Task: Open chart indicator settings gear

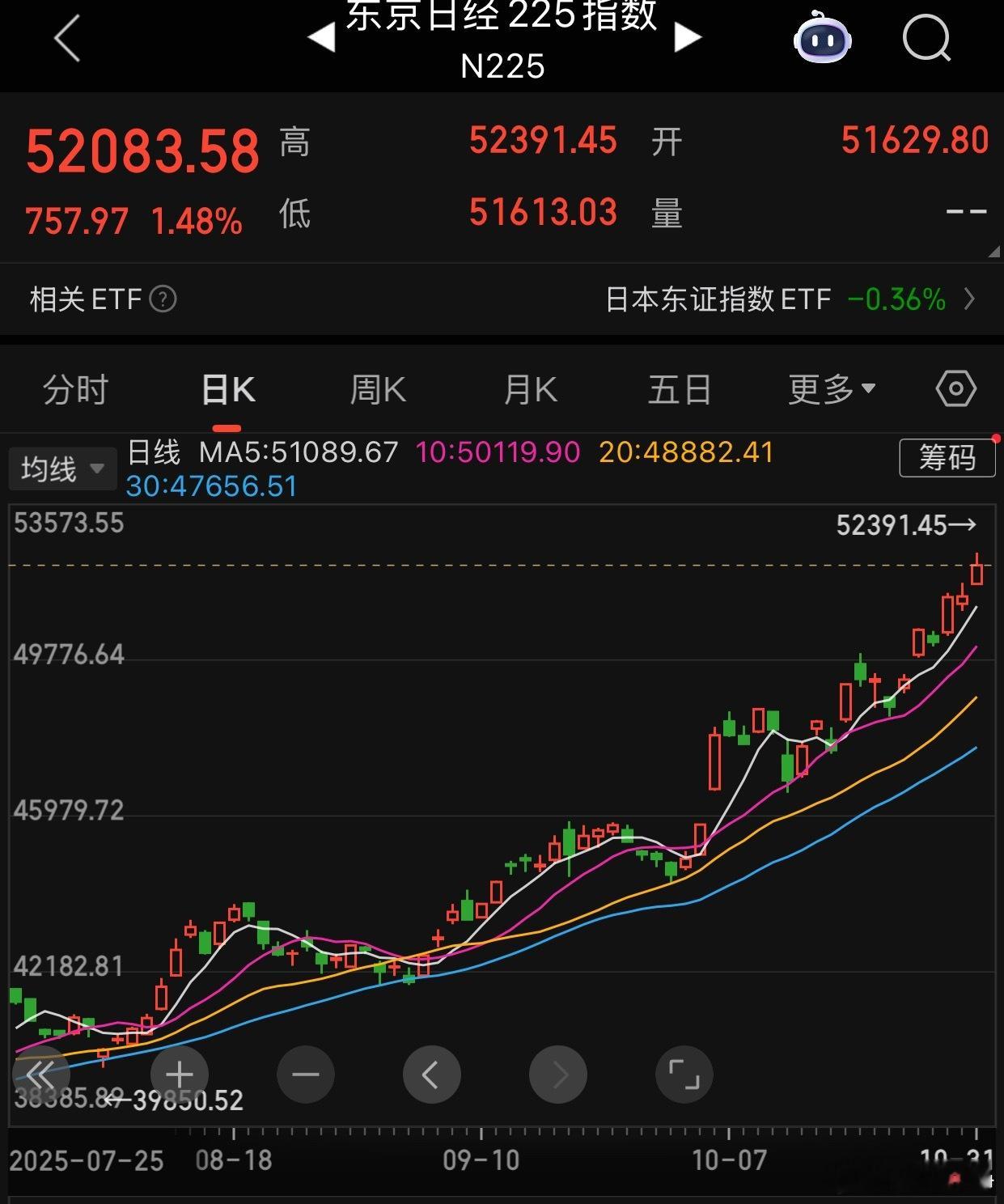Action: (x=955, y=388)
